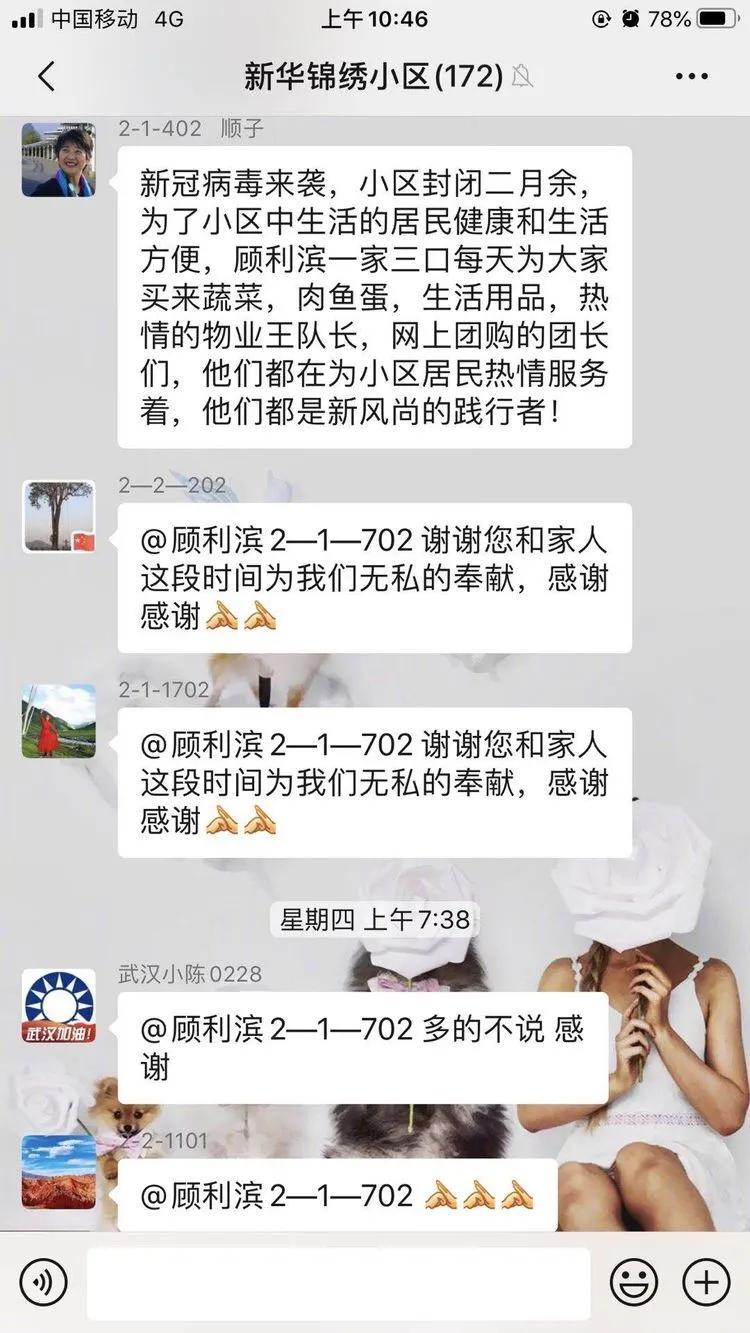The image size is (750, 1333).
Task: Open the "+" attachment menu
Action: tap(706, 1281)
